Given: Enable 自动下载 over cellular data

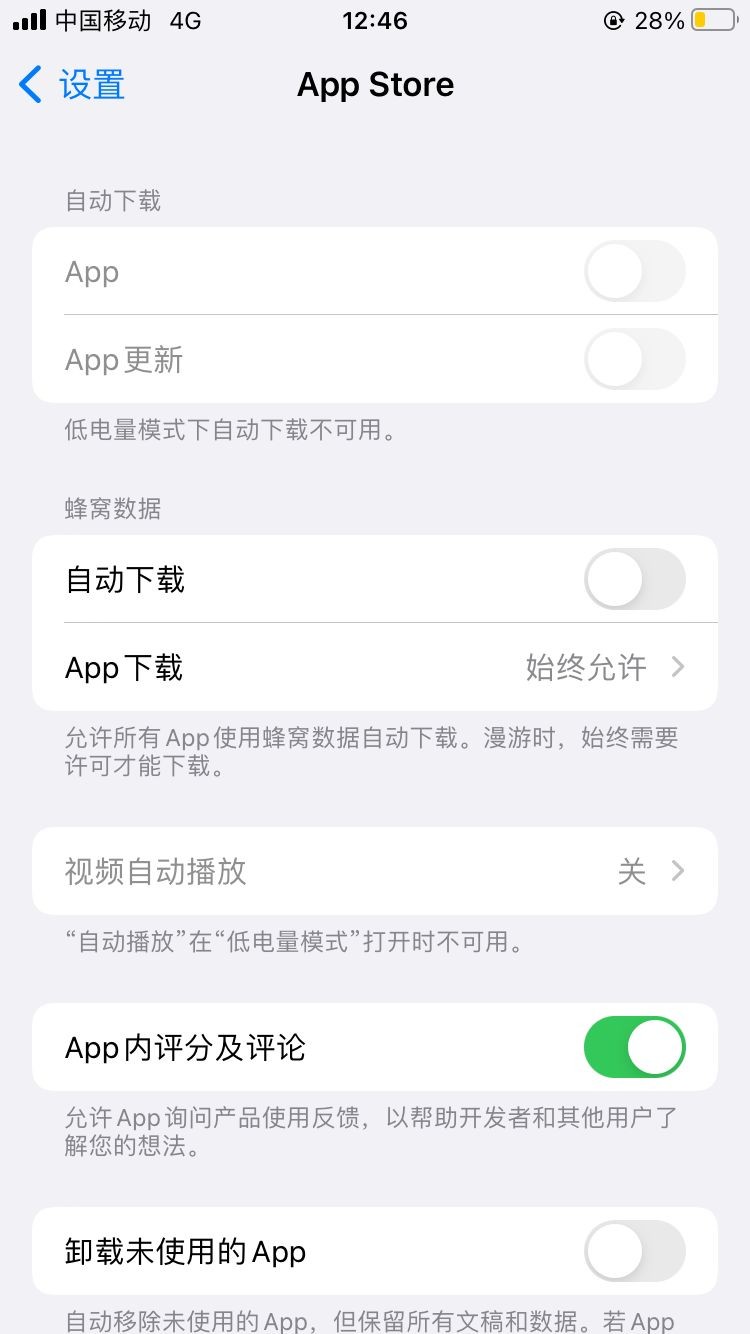Looking at the screenshot, I should click(x=634, y=580).
